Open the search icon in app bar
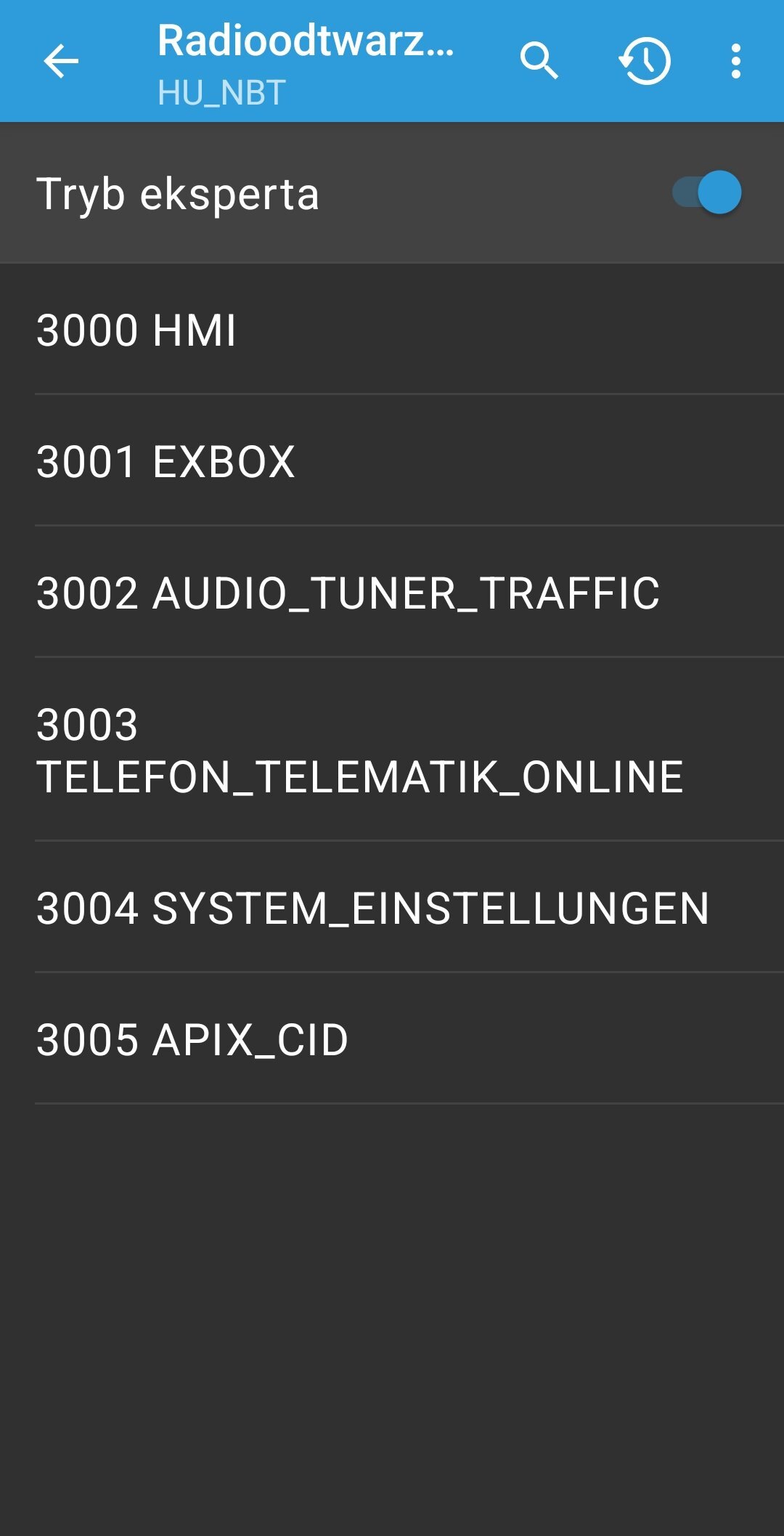The image size is (784, 1536). 539,61
